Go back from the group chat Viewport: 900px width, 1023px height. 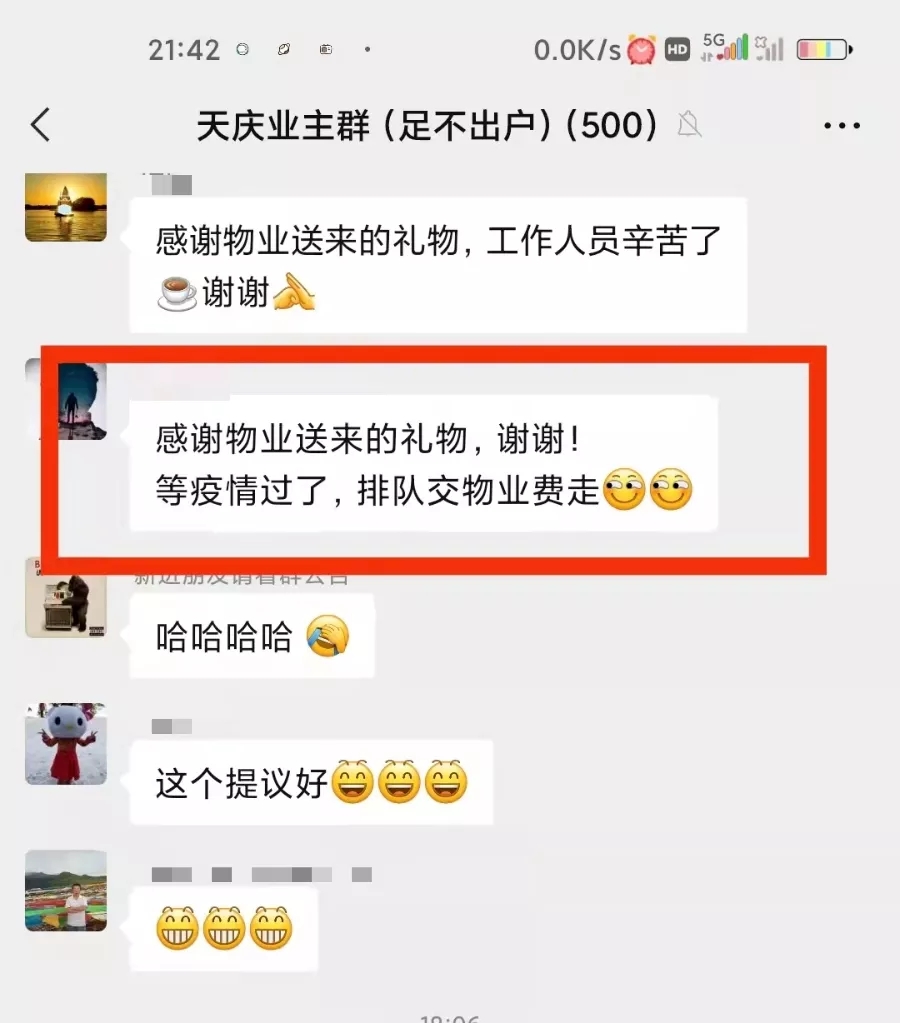40,125
